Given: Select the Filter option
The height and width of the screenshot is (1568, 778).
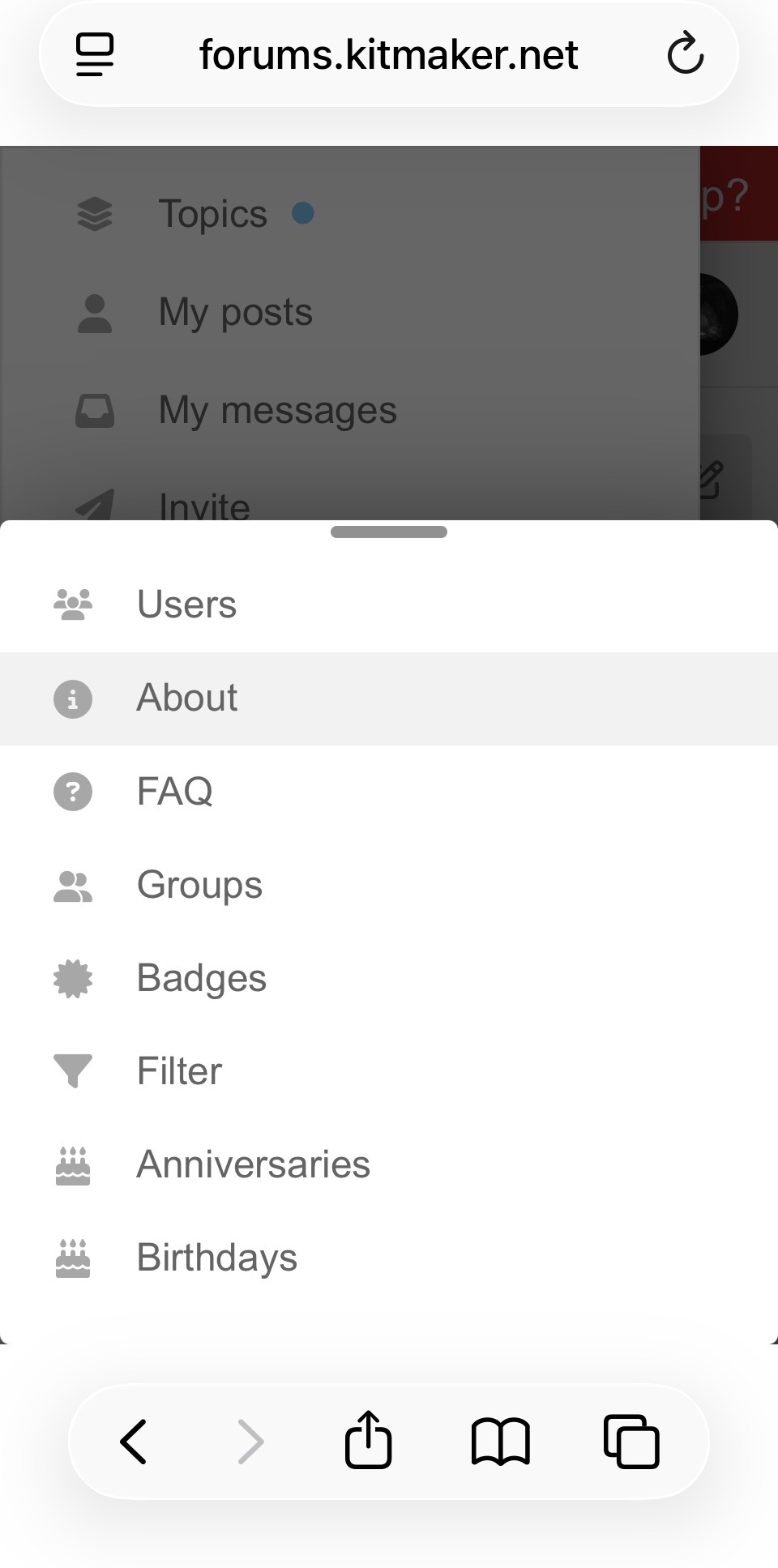Looking at the screenshot, I should tap(179, 1071).
